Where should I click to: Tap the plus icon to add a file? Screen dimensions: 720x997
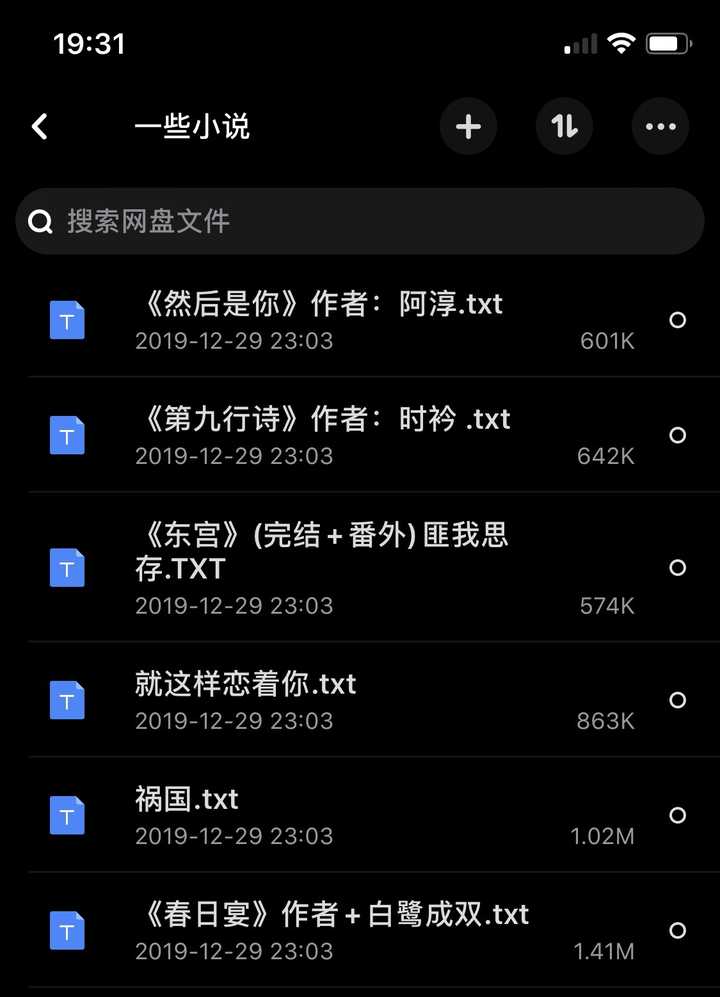(468, 127)
